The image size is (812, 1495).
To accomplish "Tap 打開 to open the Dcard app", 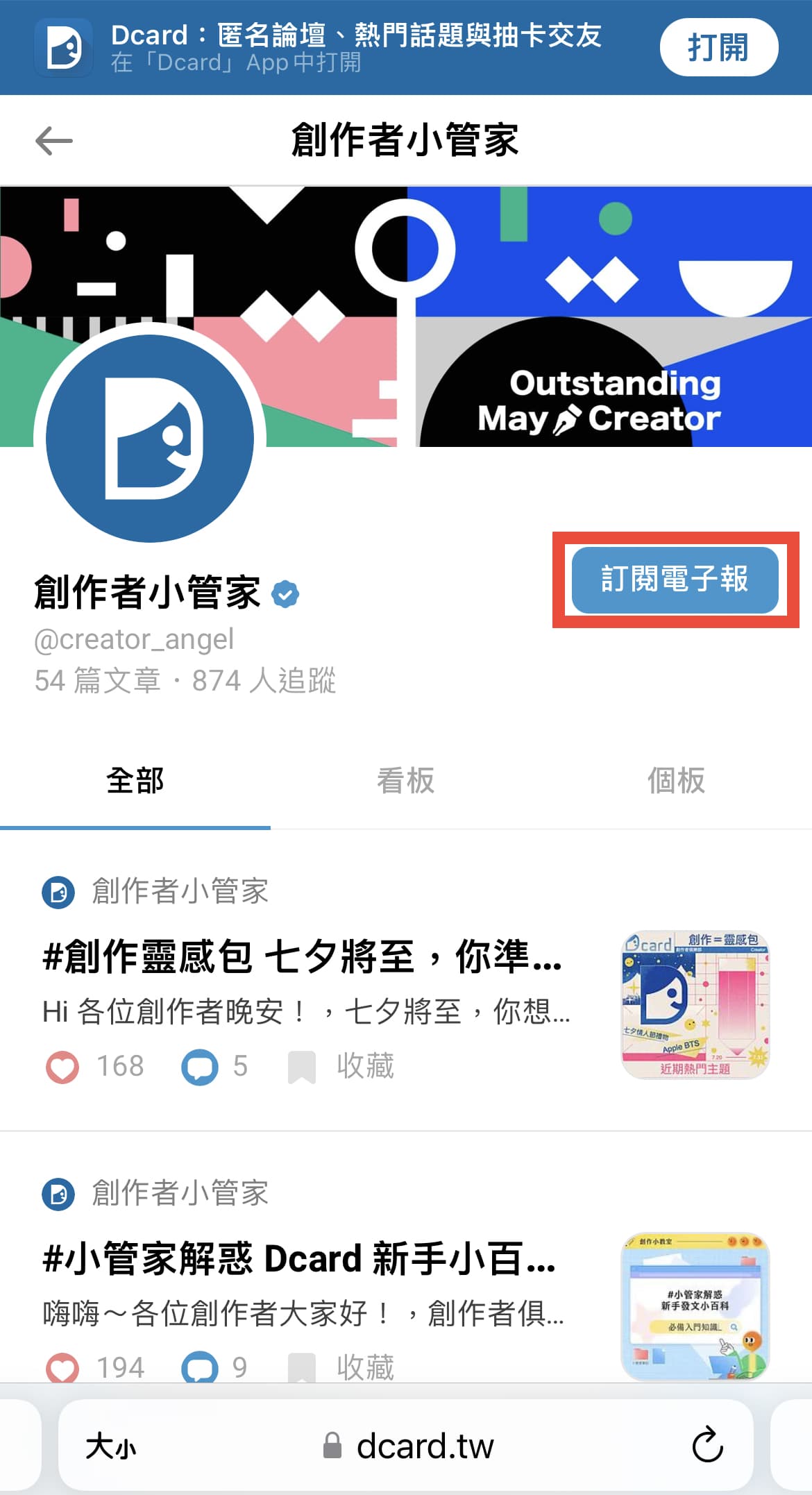I will (719, 47).
